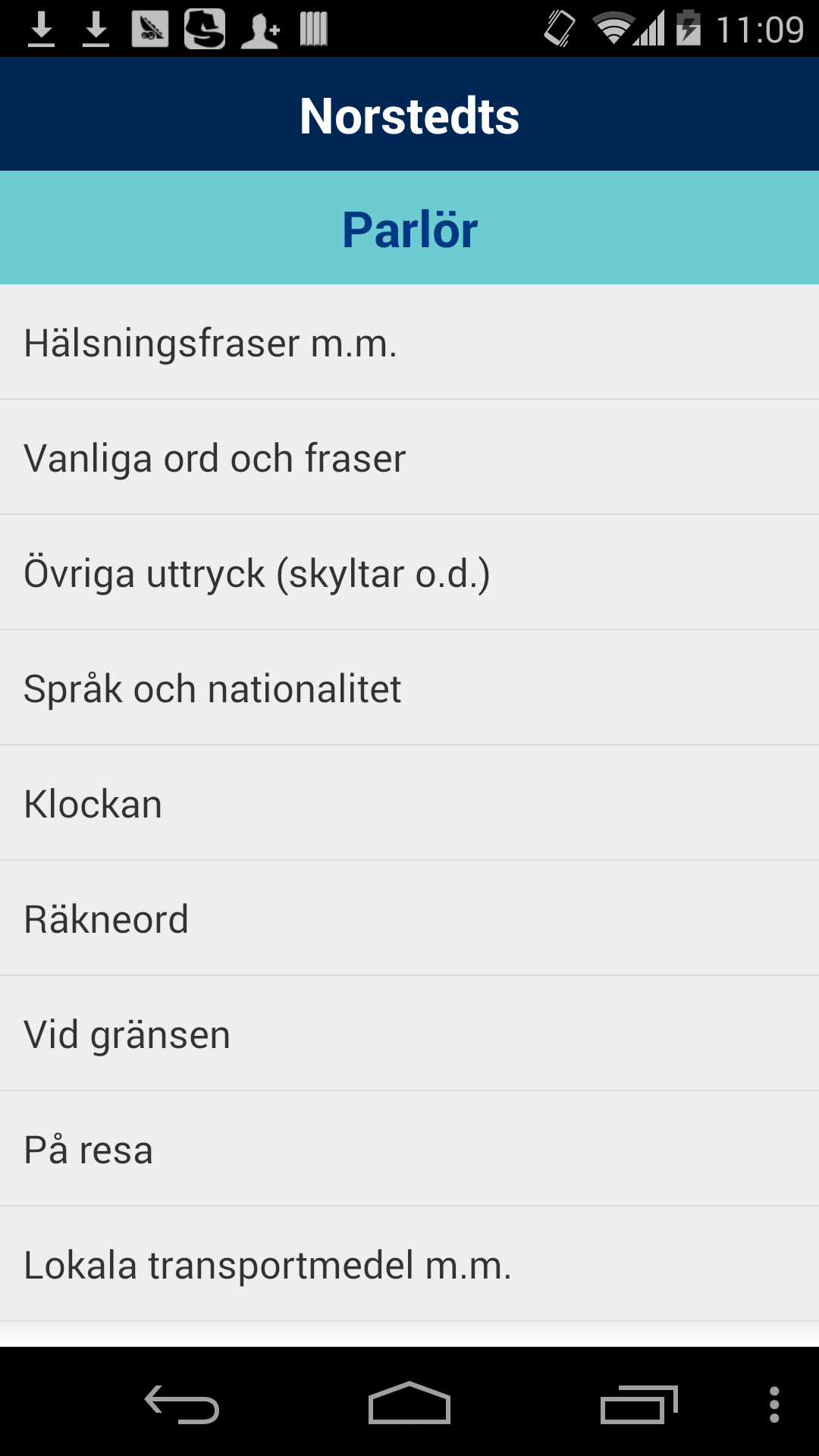The image size is (819, 1456).
Task: Select Vanliga ord och fraser
Action: (x=409, y=458)
